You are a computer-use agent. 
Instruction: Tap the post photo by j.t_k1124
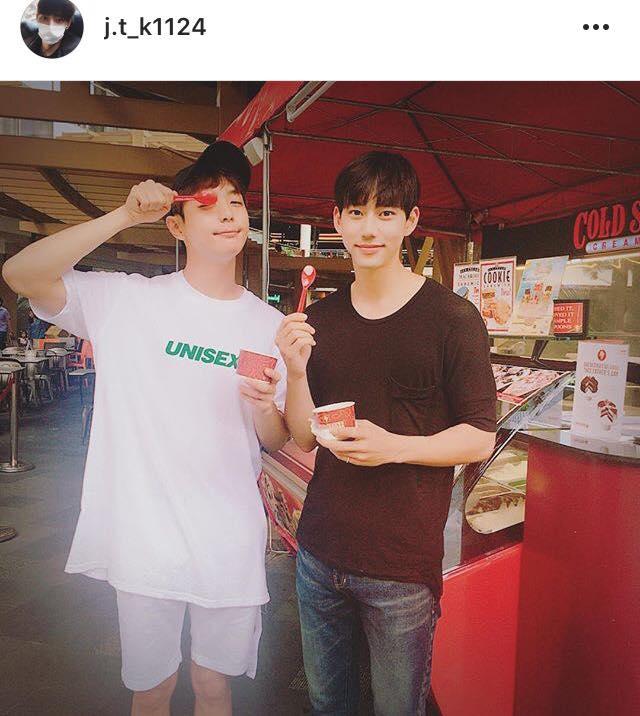(320, 398)
